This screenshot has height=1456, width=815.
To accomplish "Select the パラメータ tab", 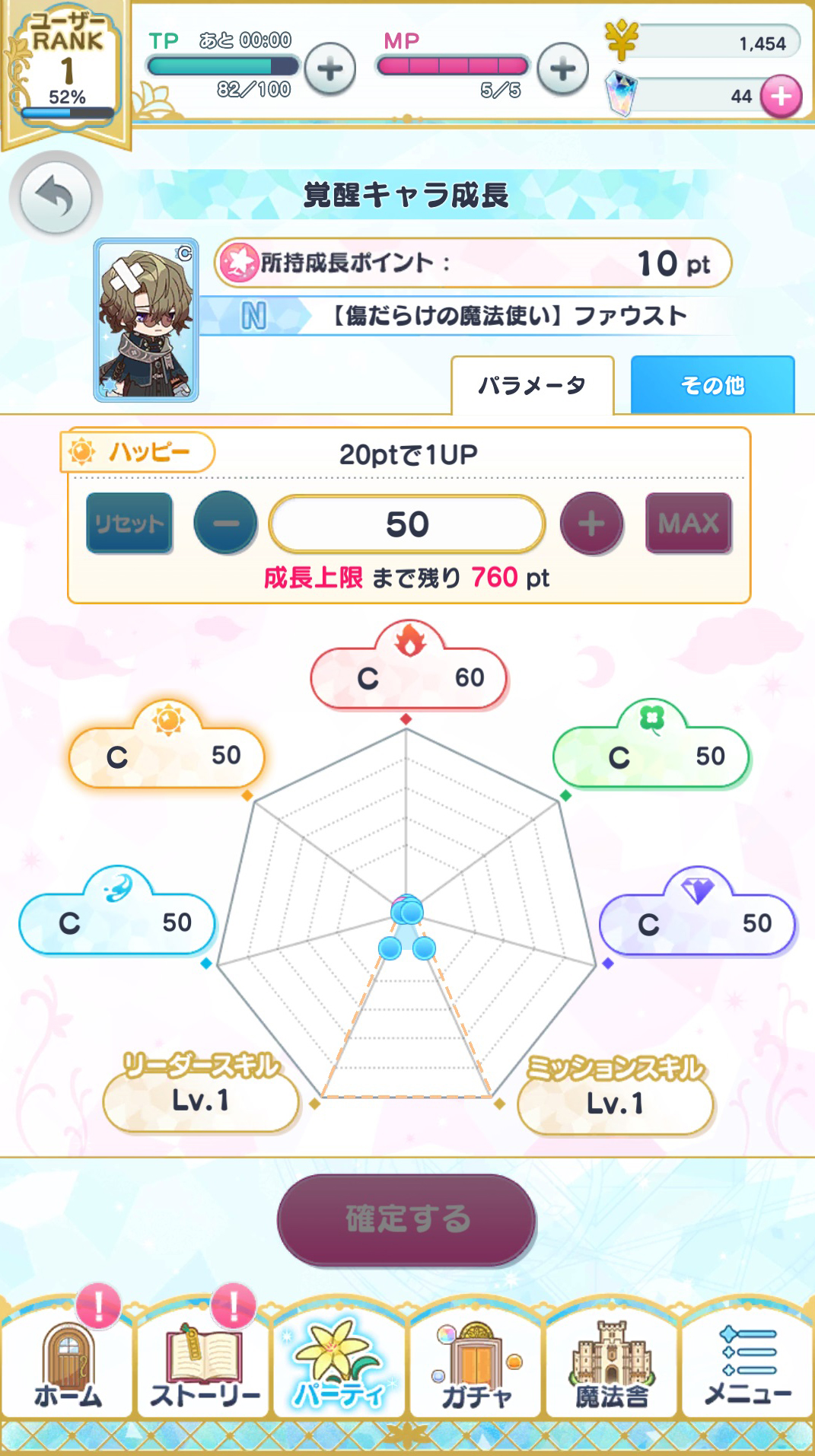I will (532, 385).
